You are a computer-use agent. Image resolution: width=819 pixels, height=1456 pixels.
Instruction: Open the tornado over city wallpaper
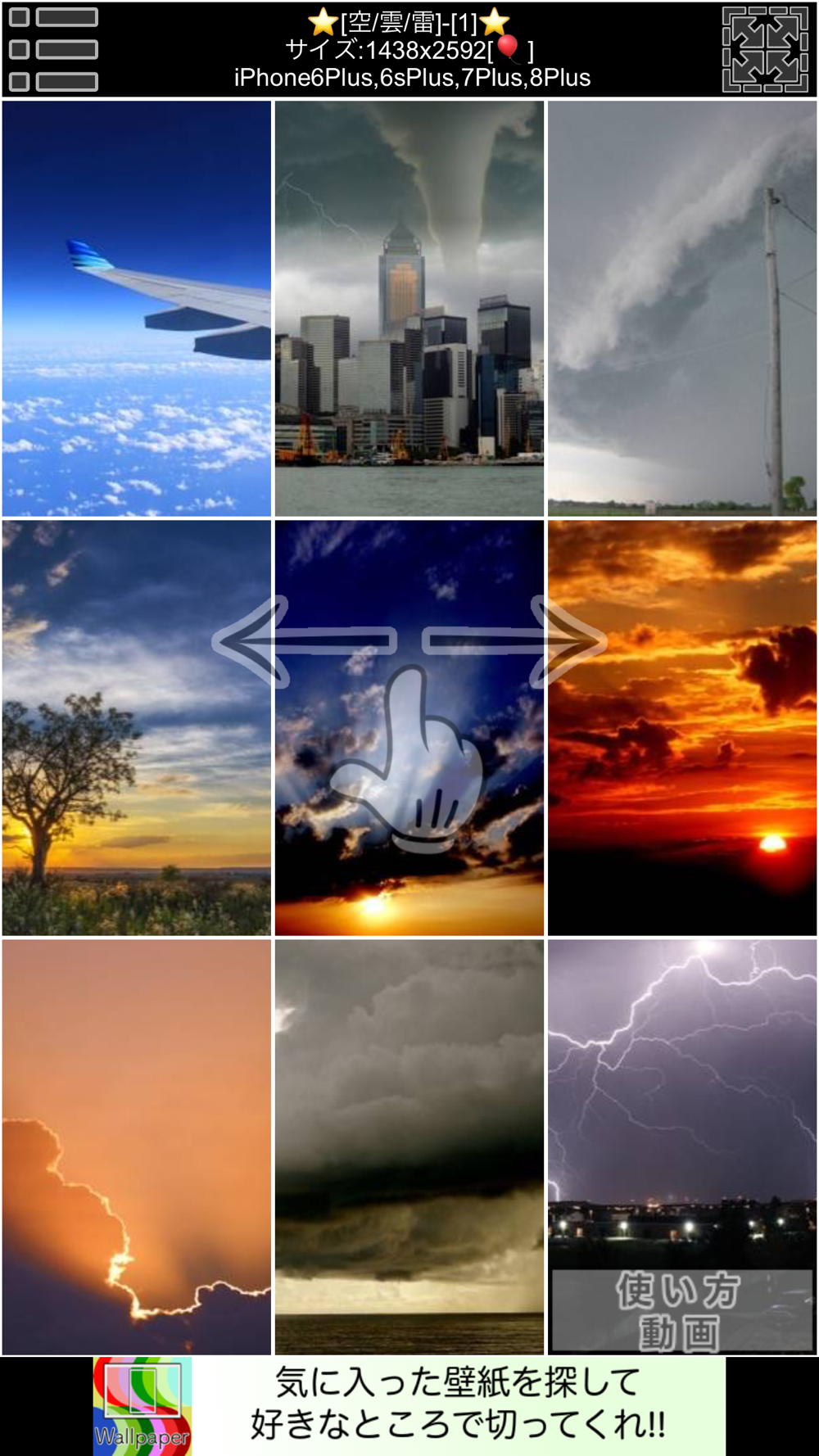pos(409,309)
